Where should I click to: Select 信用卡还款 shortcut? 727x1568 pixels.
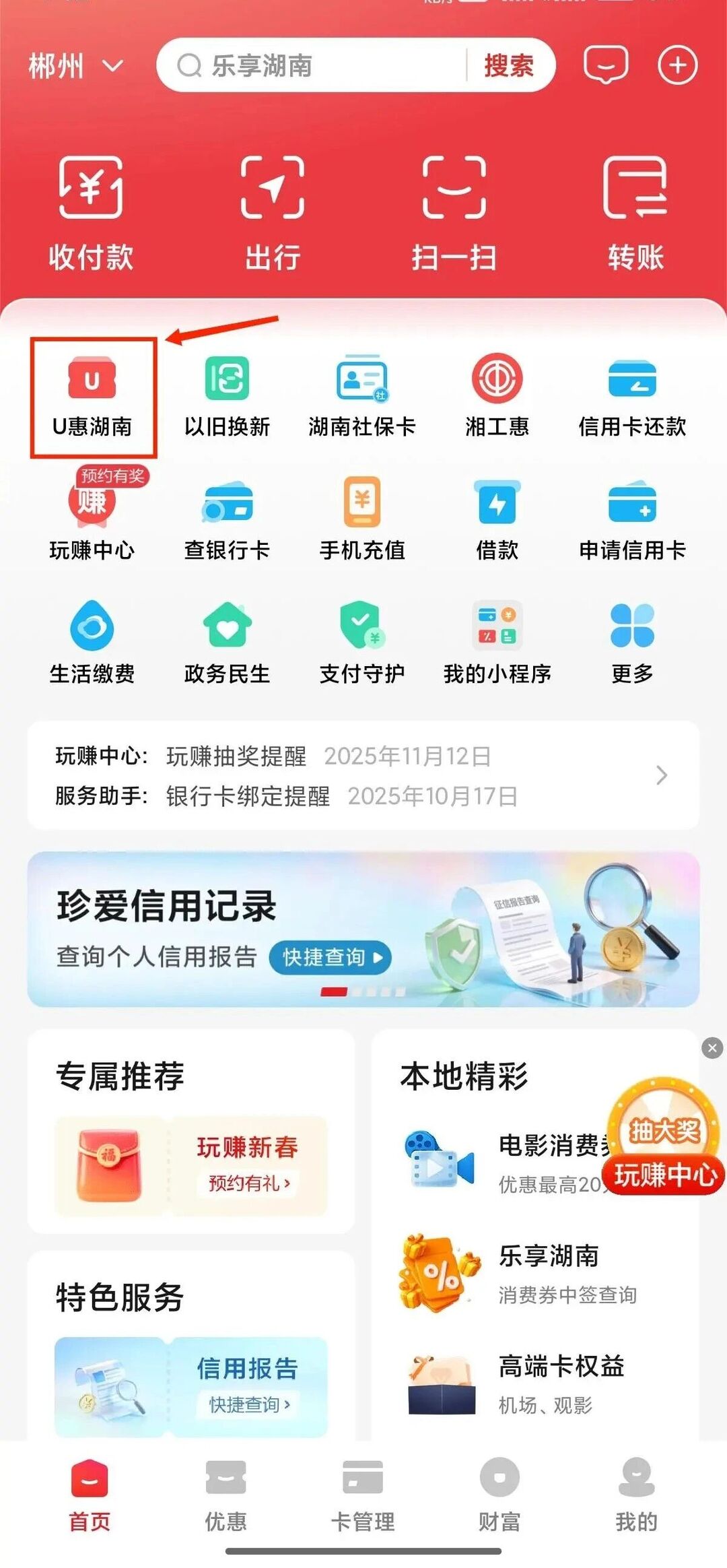pos(632,397)
